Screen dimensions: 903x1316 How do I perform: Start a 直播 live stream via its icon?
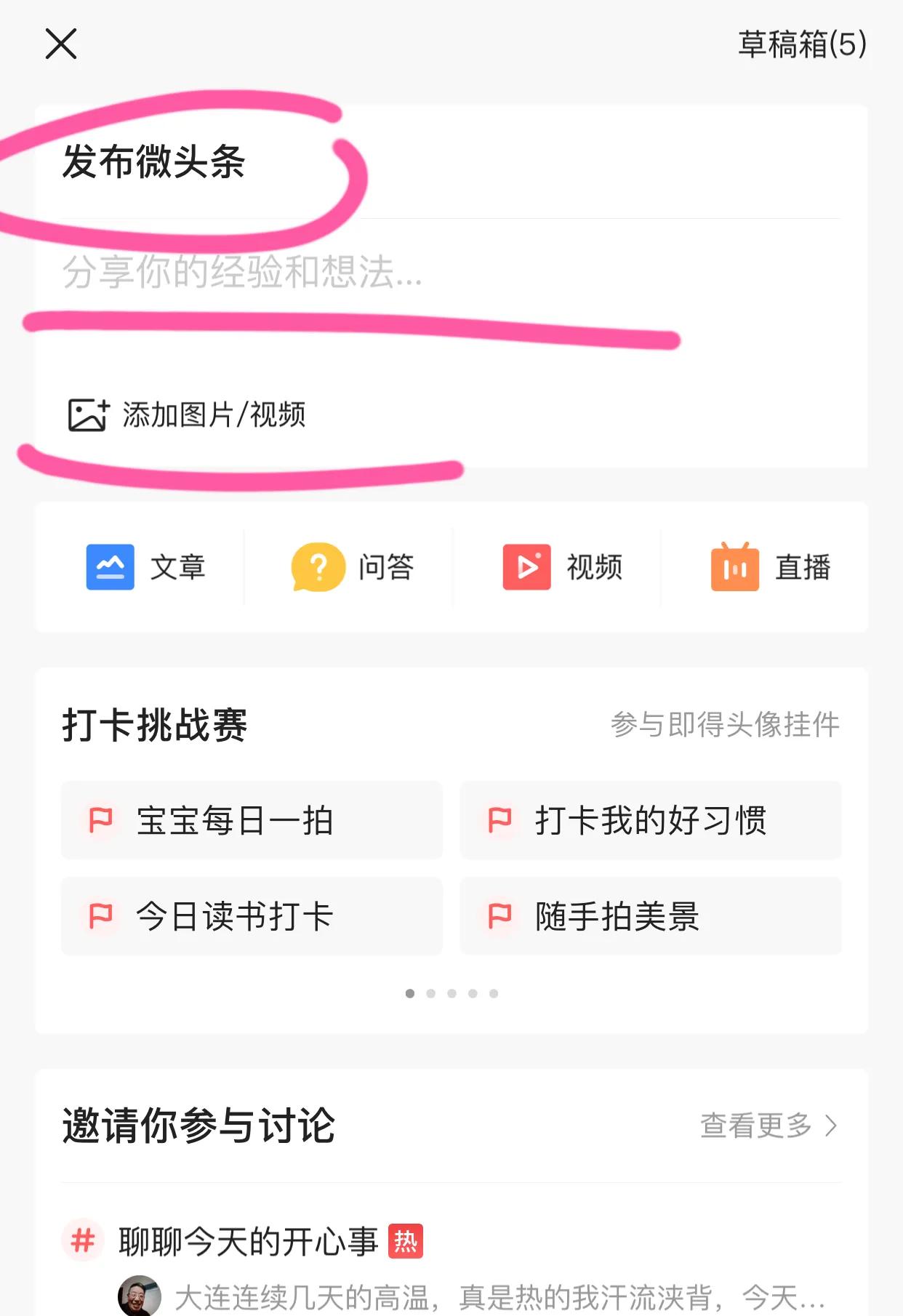734,567
